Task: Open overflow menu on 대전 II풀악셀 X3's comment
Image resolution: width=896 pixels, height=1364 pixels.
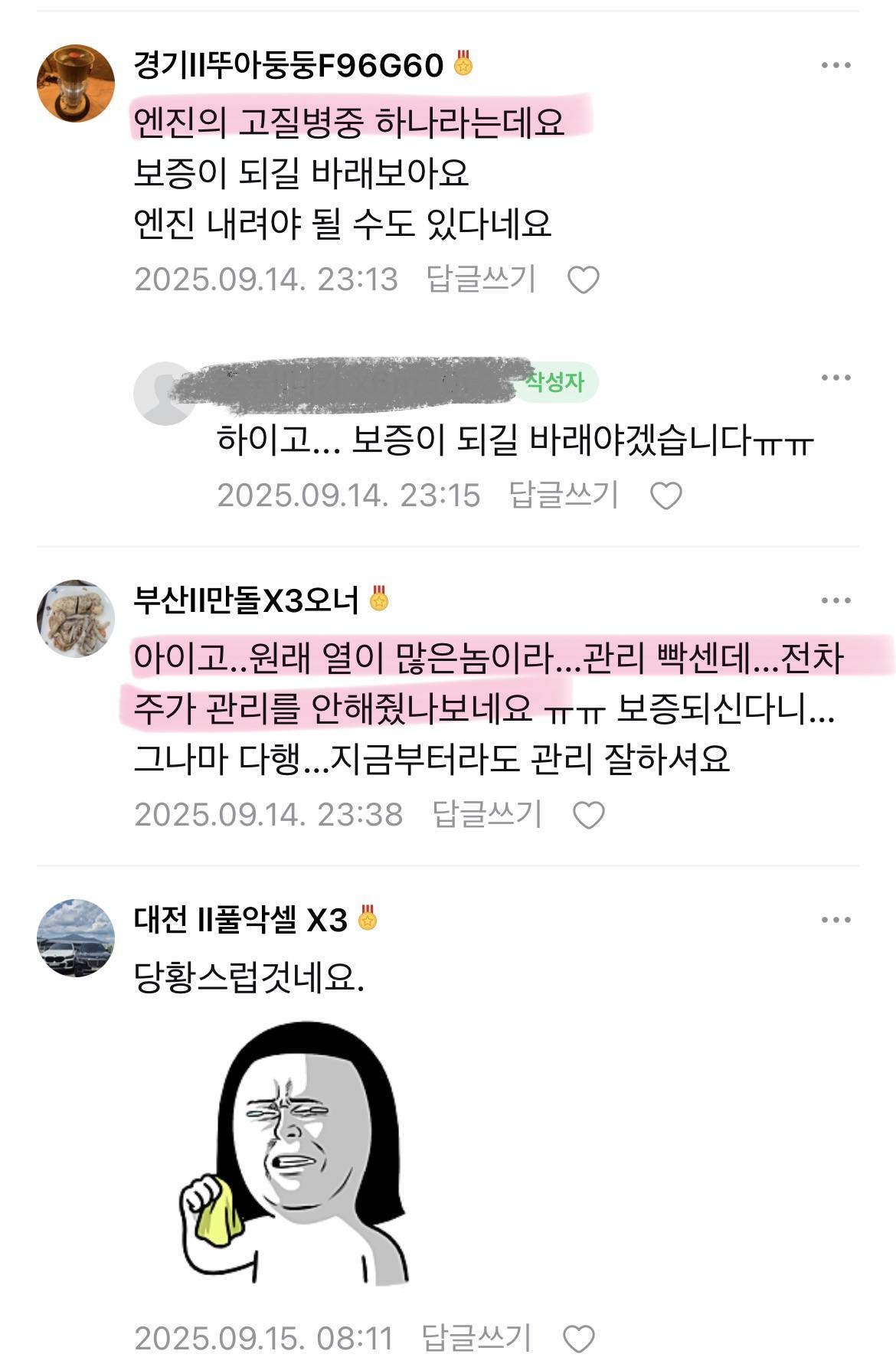Action: pos(836,920)
